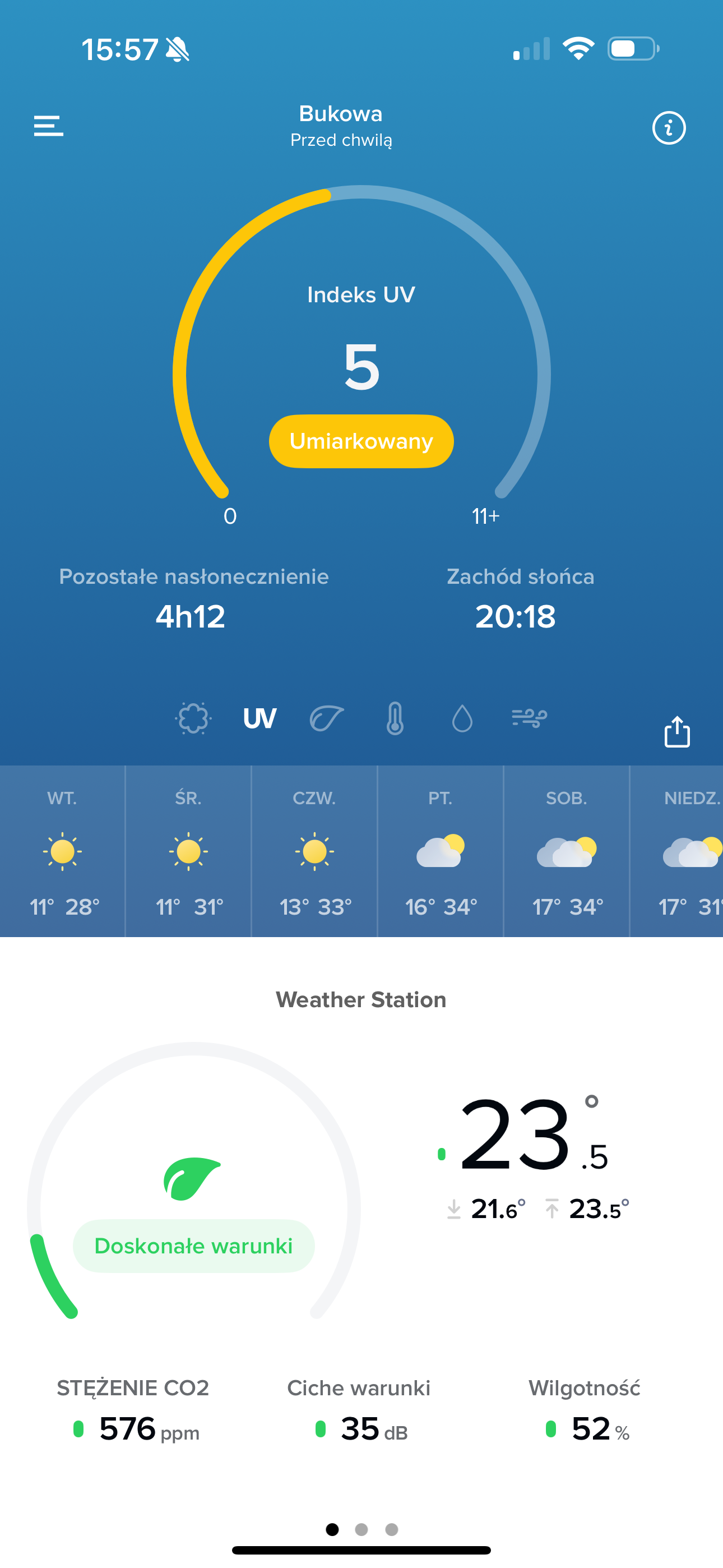
Task: Open Saturday (SOB.) forecast
Action: pyautogui.click(x=567, y=851)
